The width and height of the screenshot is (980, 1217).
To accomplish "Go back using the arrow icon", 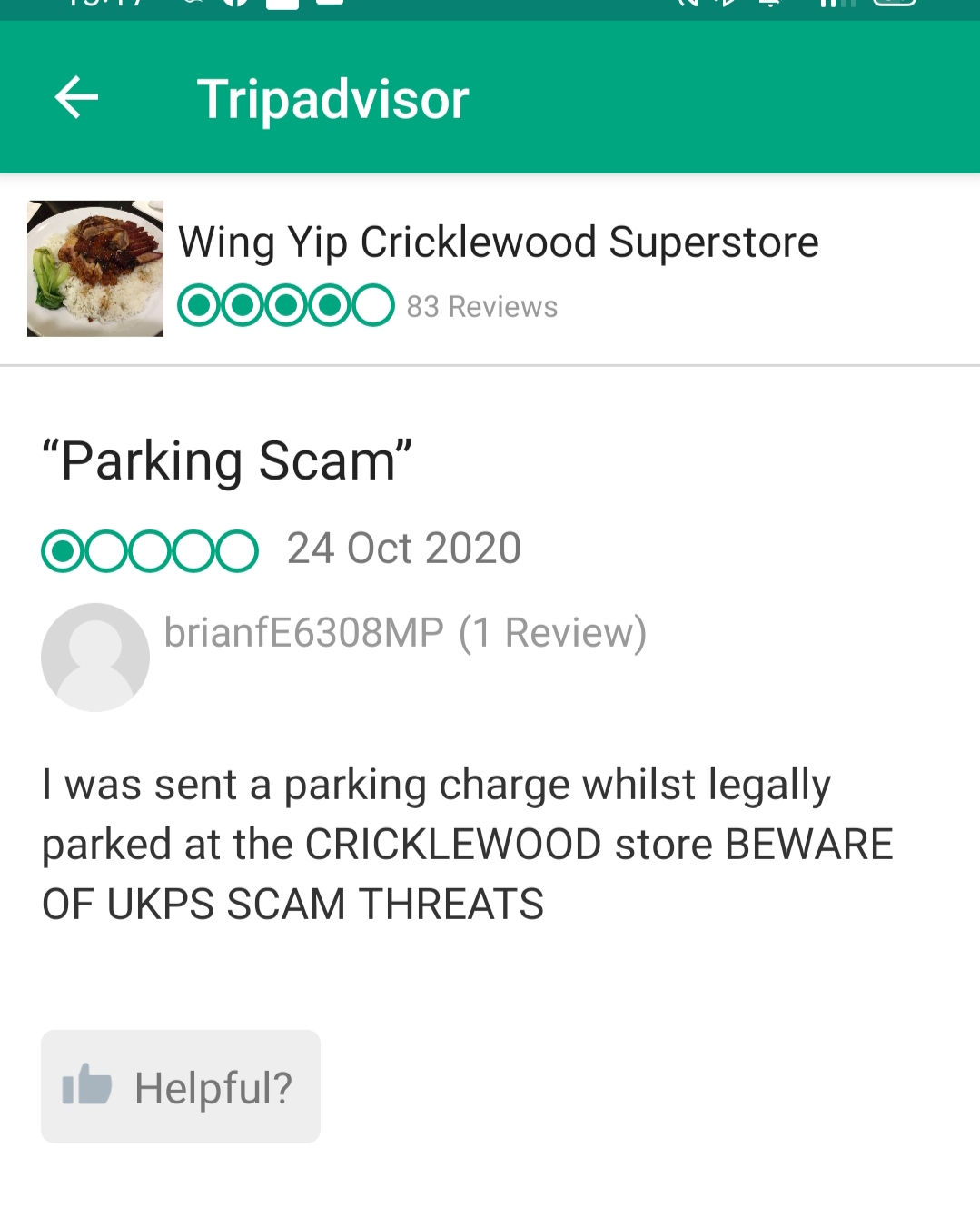I will (x=76, y=98).
